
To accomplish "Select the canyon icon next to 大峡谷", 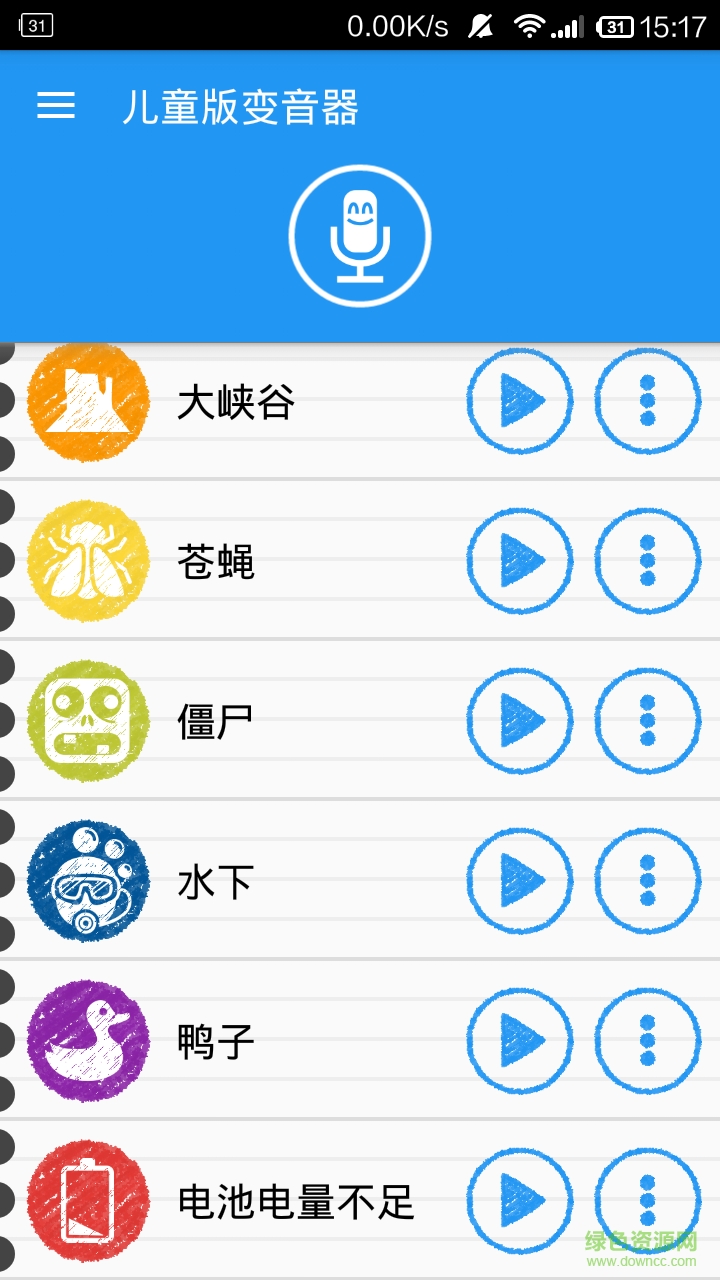I will coord(87,399).
